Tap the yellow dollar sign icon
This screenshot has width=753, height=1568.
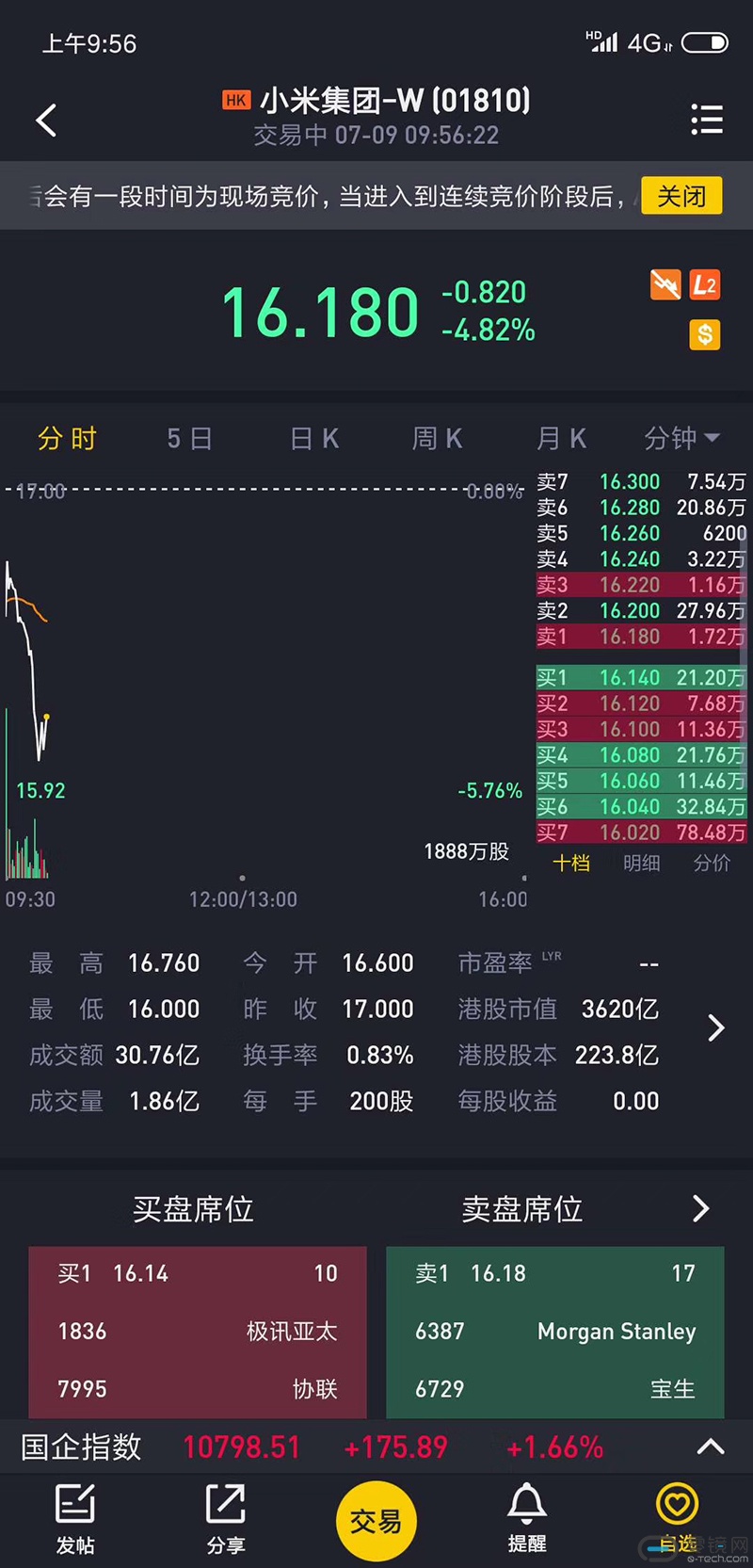click(x=704, y=334)
